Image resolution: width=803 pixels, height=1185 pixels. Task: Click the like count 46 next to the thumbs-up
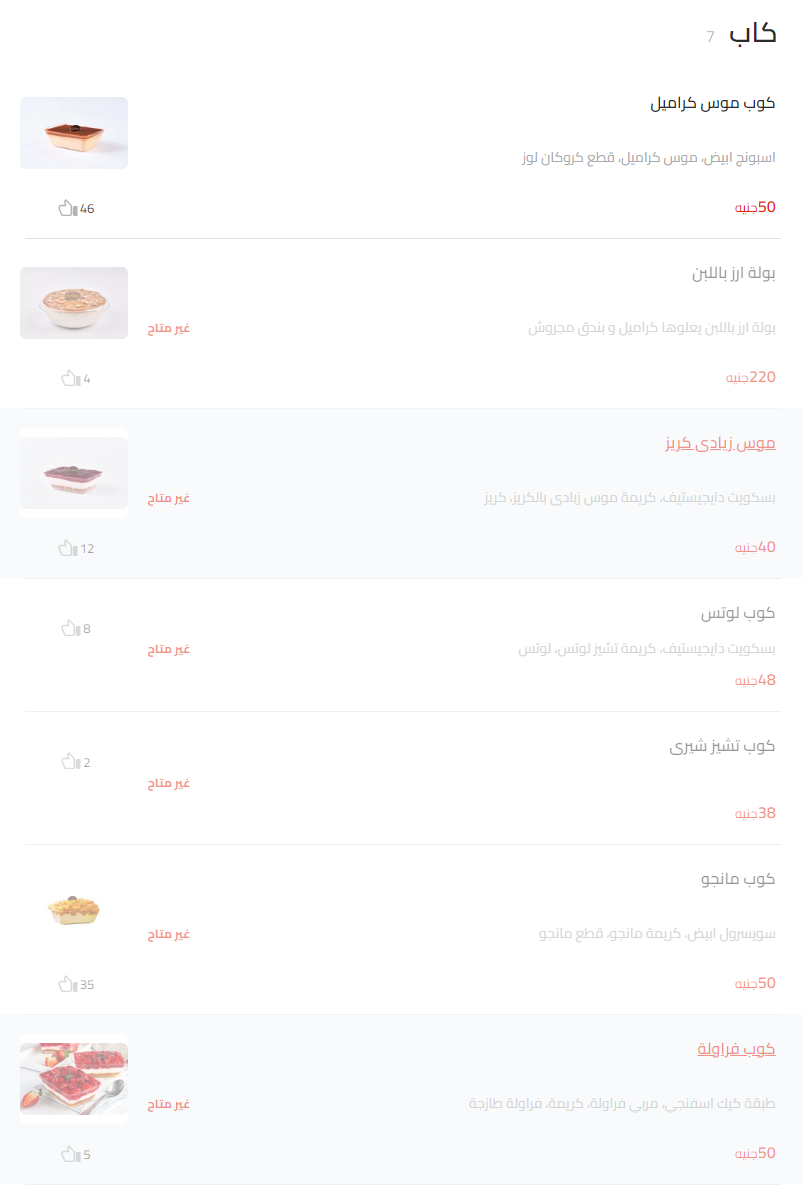pyautogui.click(x=88, y=209)
